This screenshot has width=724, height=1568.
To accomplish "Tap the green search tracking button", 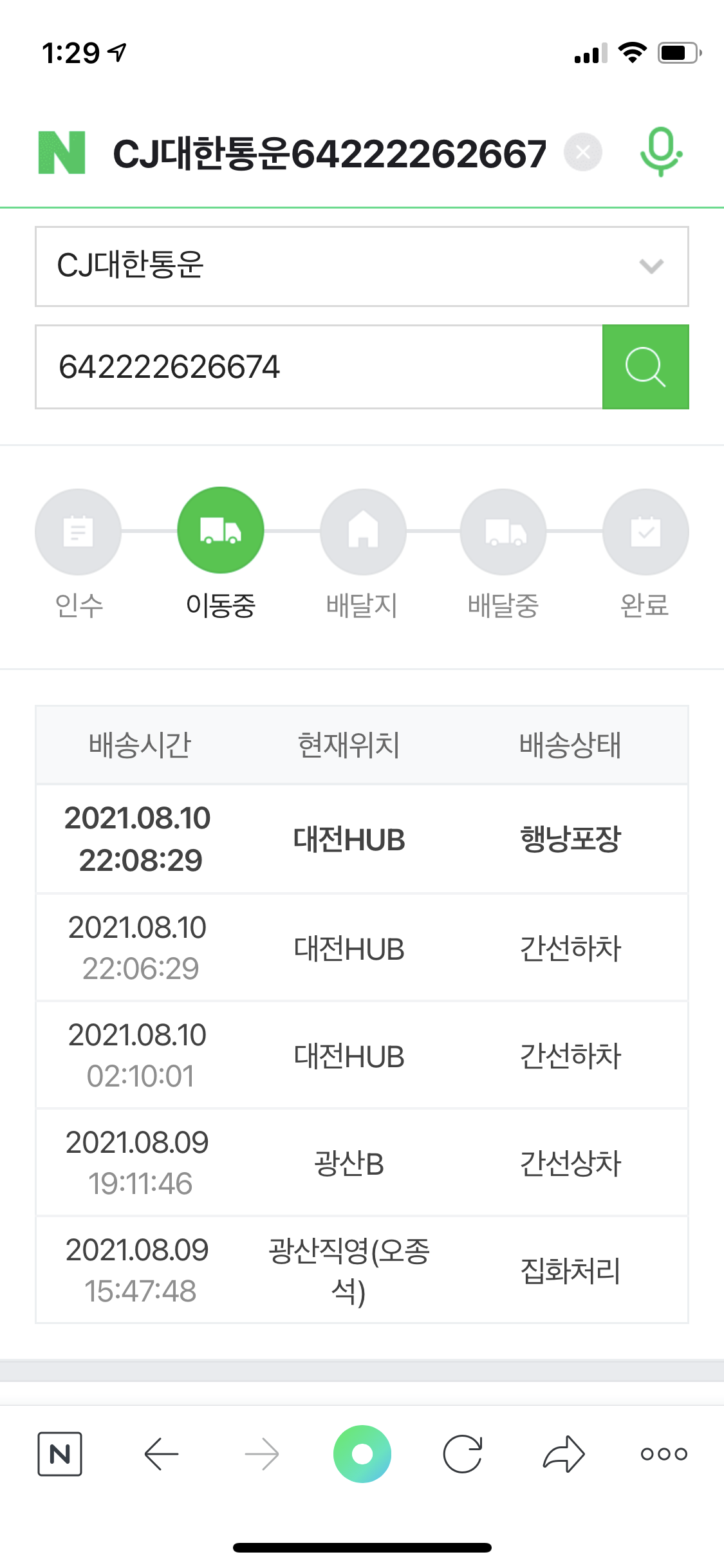I will [x=645, y=367].
